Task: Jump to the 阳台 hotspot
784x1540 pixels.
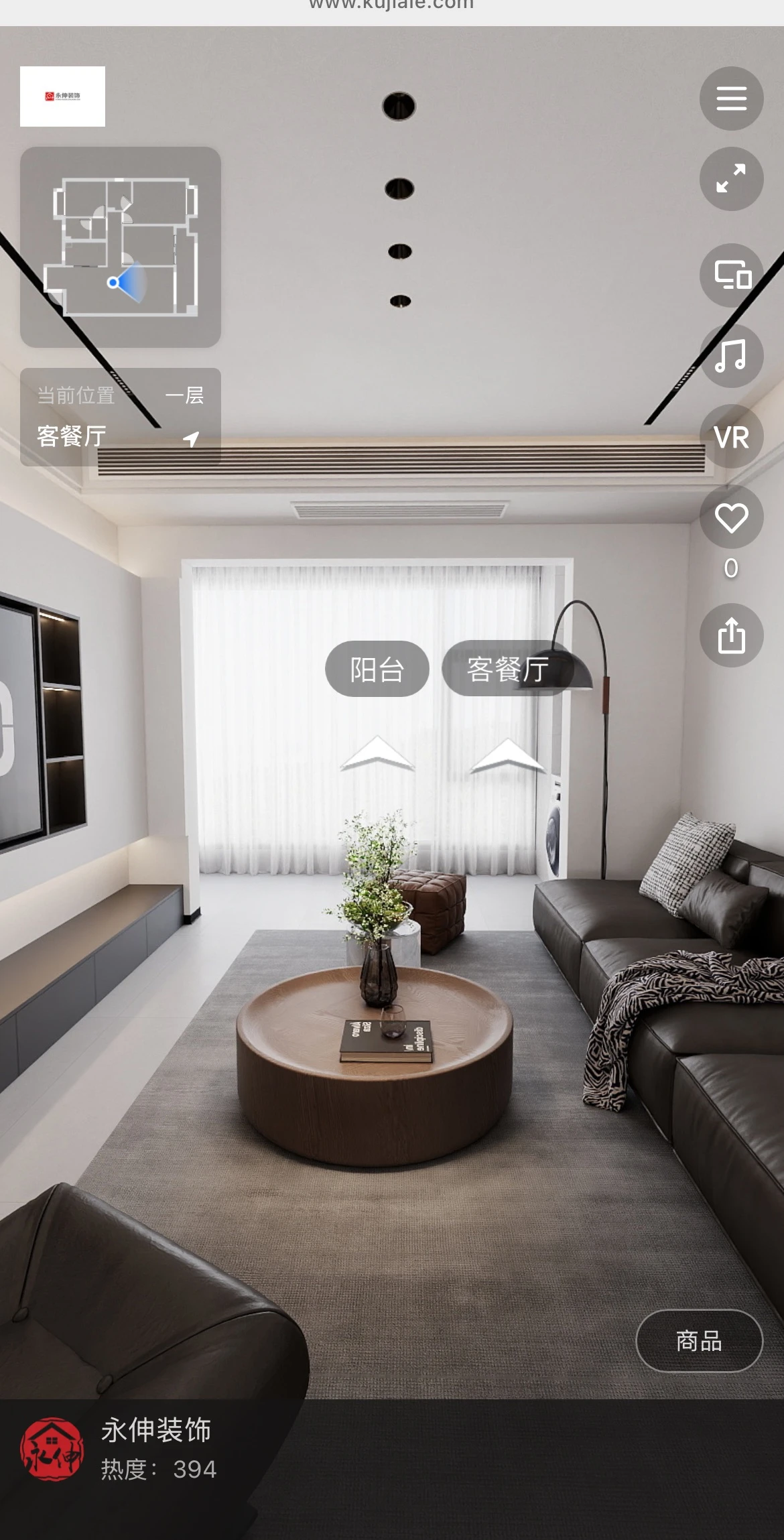Action: tap(377, 669)
